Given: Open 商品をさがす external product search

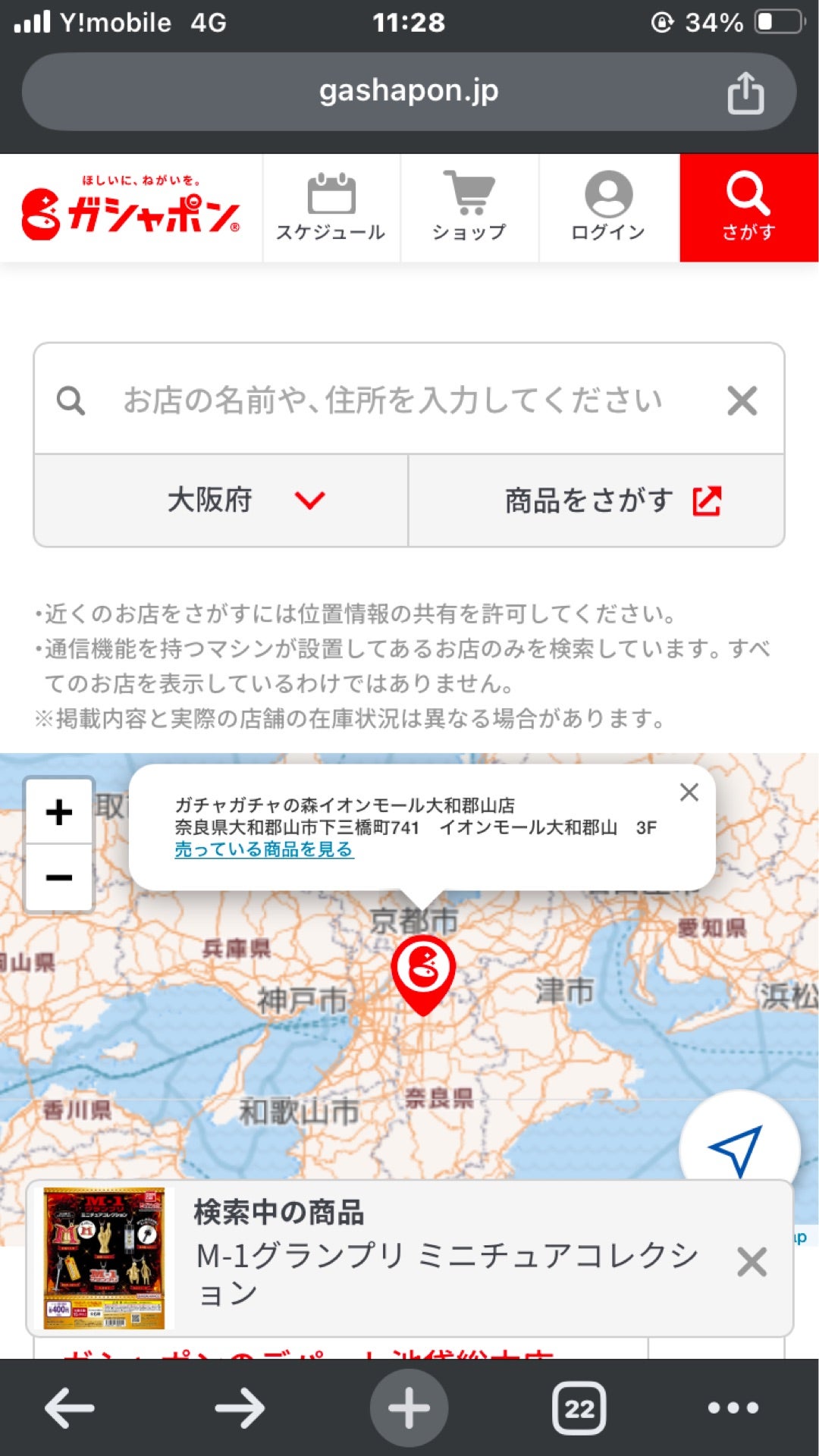Looking at the screenshot, I should [x=612, y=500].
